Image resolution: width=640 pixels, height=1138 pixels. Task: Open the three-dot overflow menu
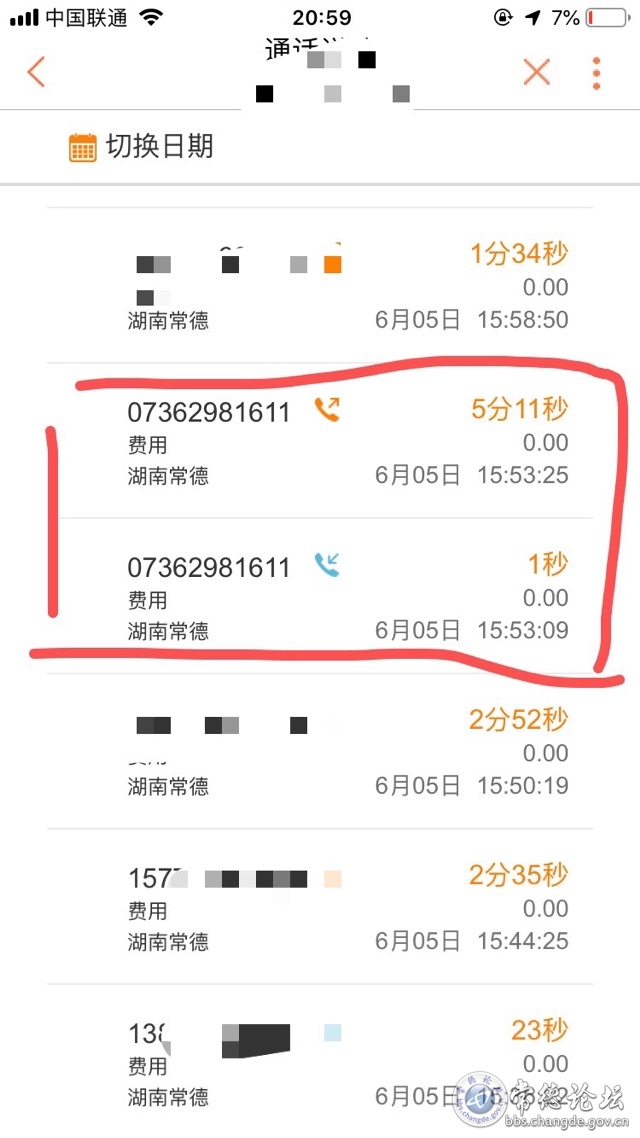(596, 72)
